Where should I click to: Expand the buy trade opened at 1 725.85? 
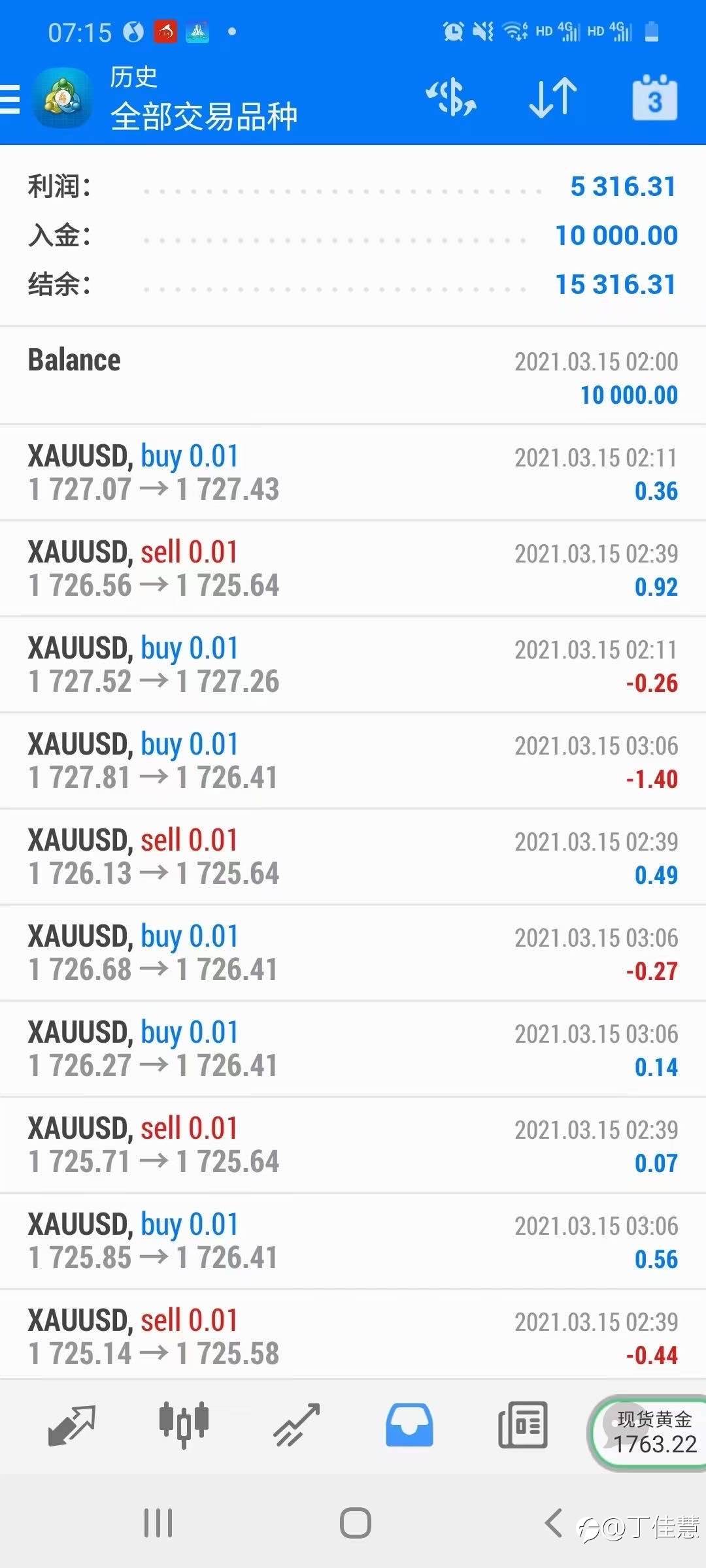pyautogui.click(x=353, y=1241)
